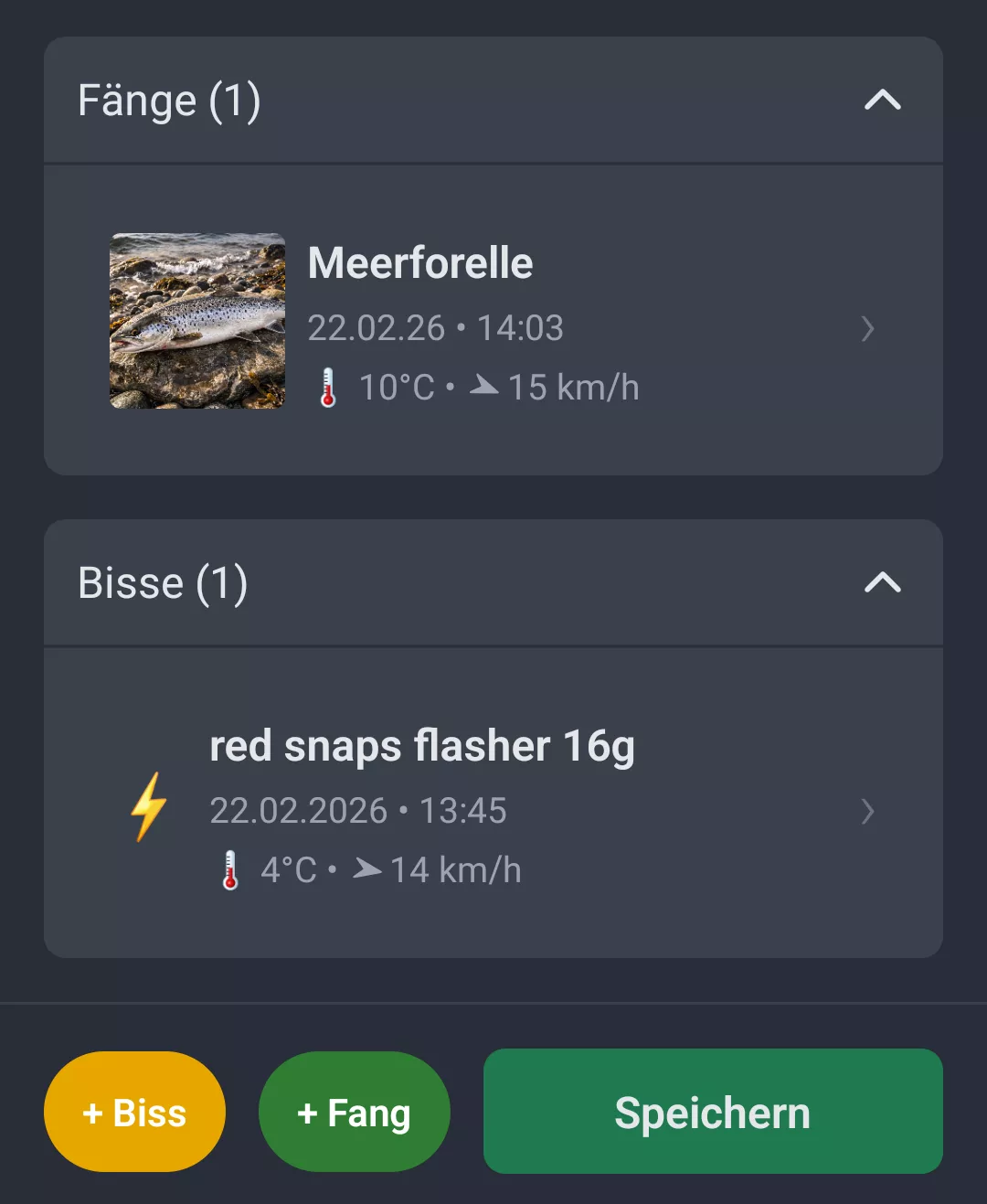Select the red snaps flasher 16g entry
The width and height of the screenshot is (987, 1204).
click(493, 804)
